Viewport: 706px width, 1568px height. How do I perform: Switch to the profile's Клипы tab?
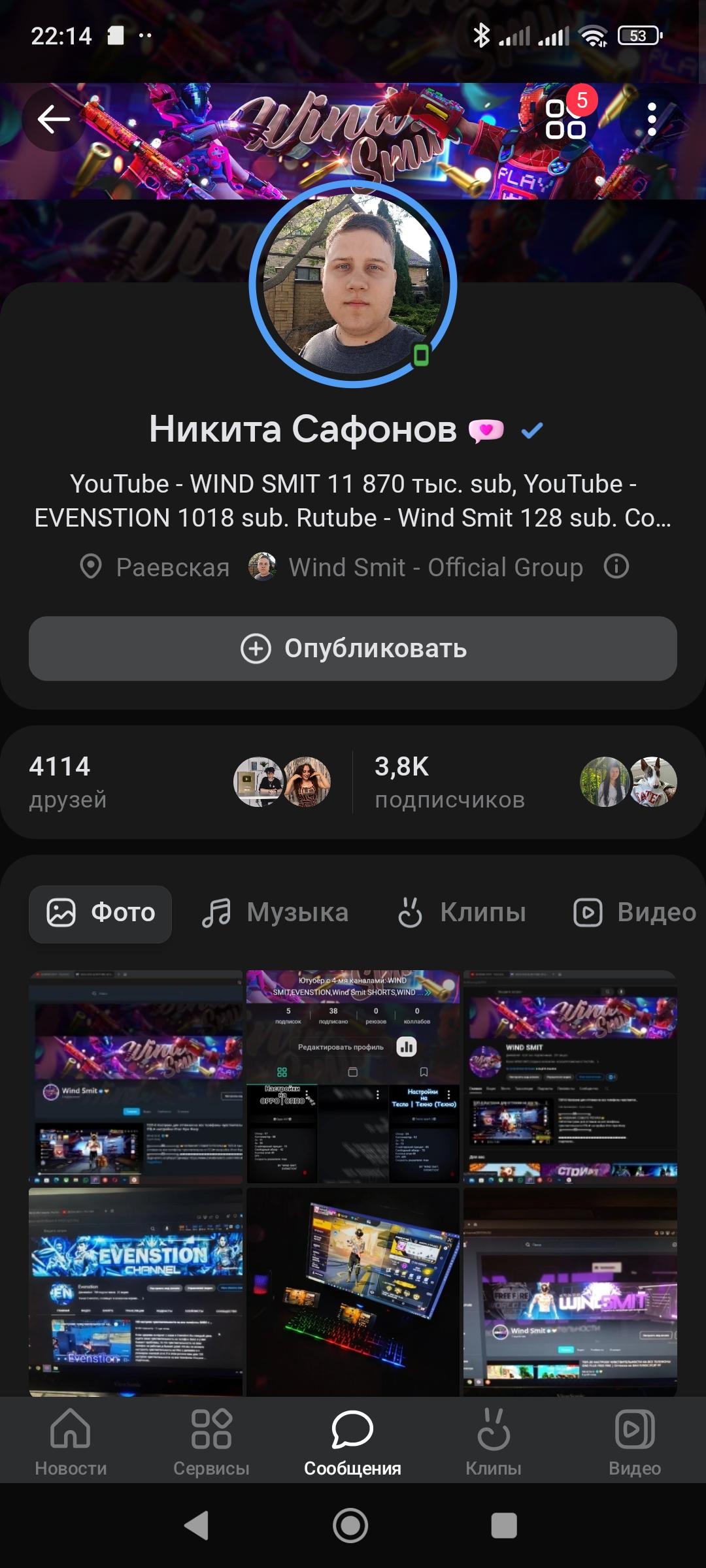(x=462, y=913)
